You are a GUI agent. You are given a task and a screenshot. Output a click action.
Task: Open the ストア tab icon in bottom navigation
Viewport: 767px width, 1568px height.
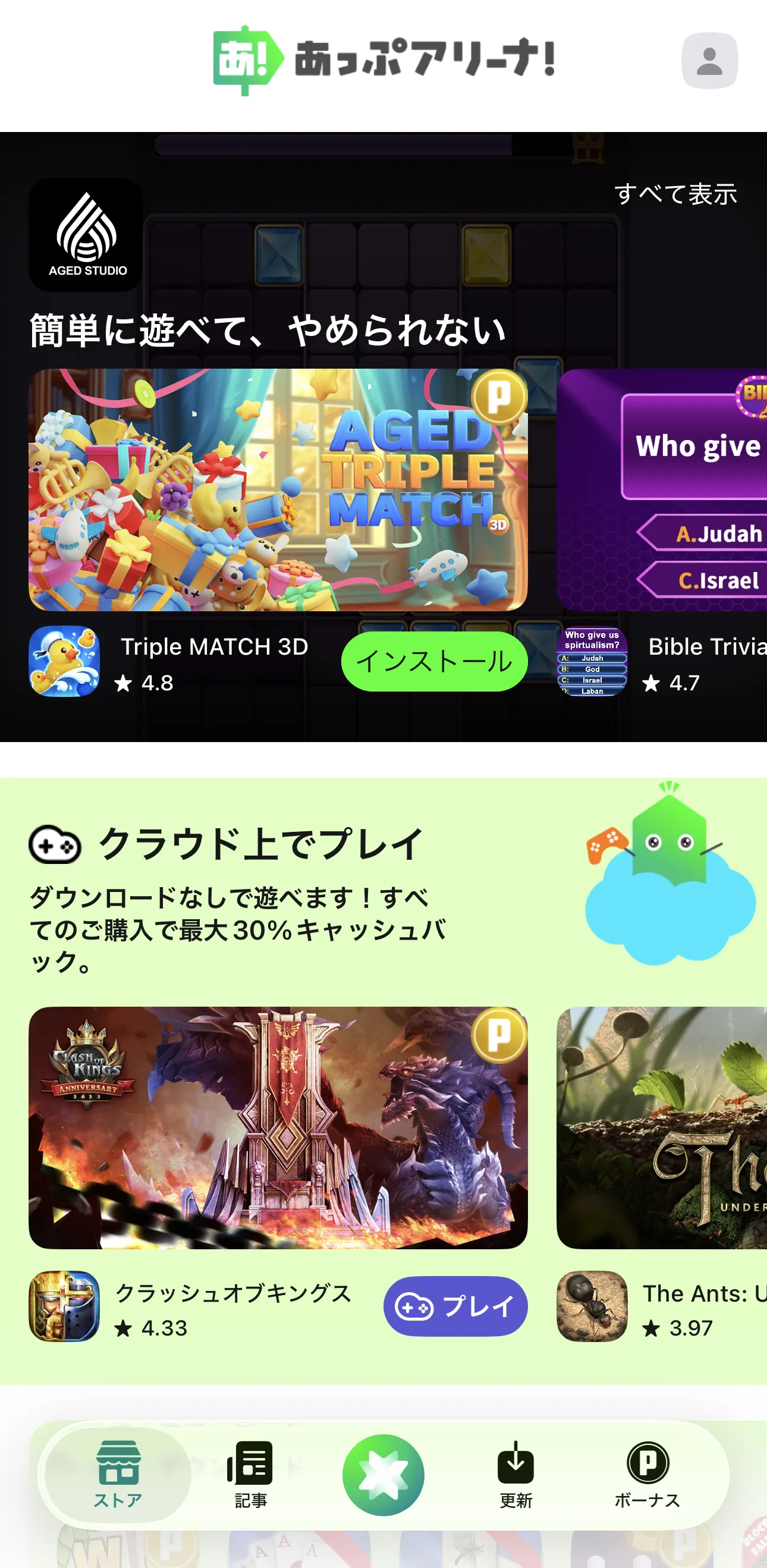[x=118, y=1465]
